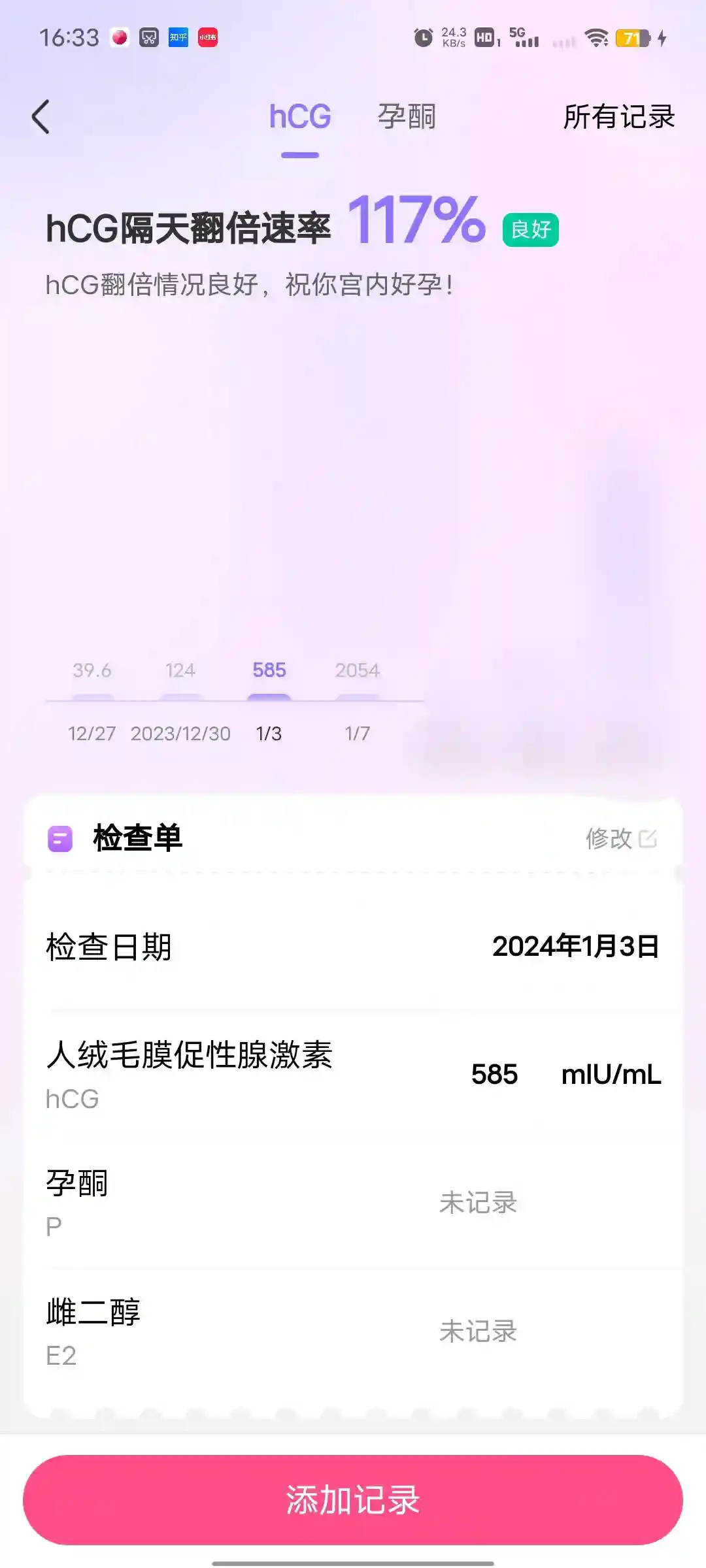Select the 1/7 data point of 2054

point(358,699)
